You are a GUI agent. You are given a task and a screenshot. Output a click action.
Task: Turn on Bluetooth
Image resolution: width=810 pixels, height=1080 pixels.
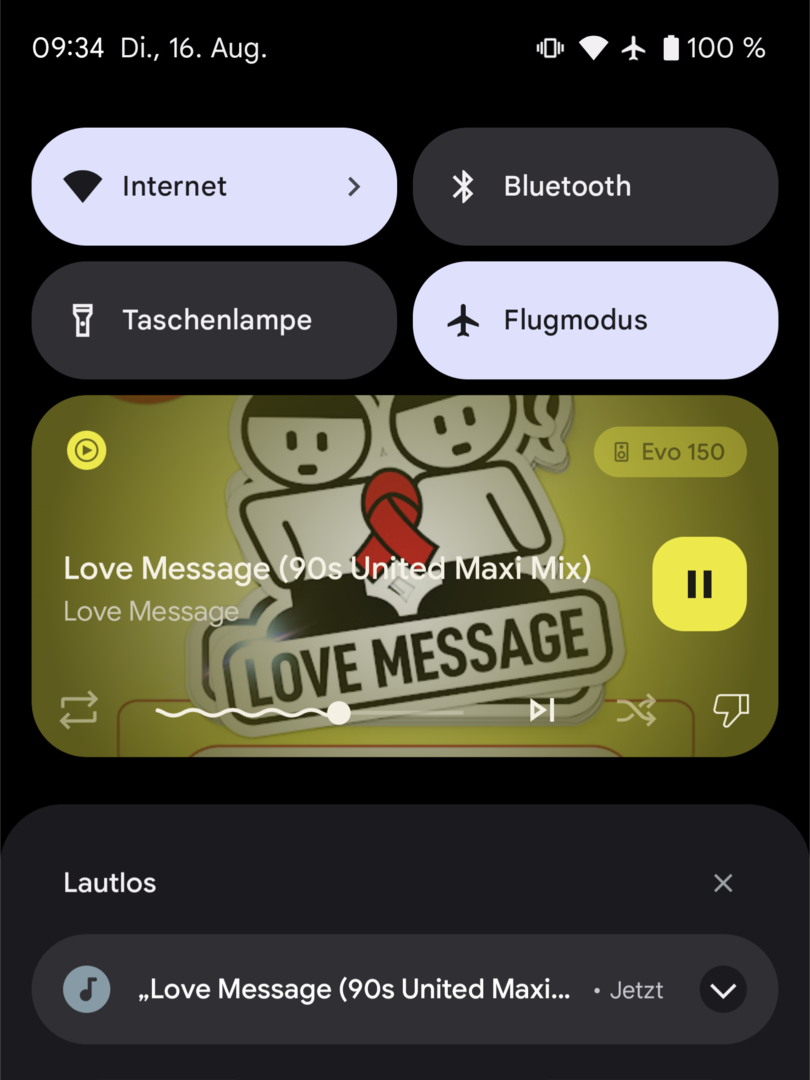point(595,186)
